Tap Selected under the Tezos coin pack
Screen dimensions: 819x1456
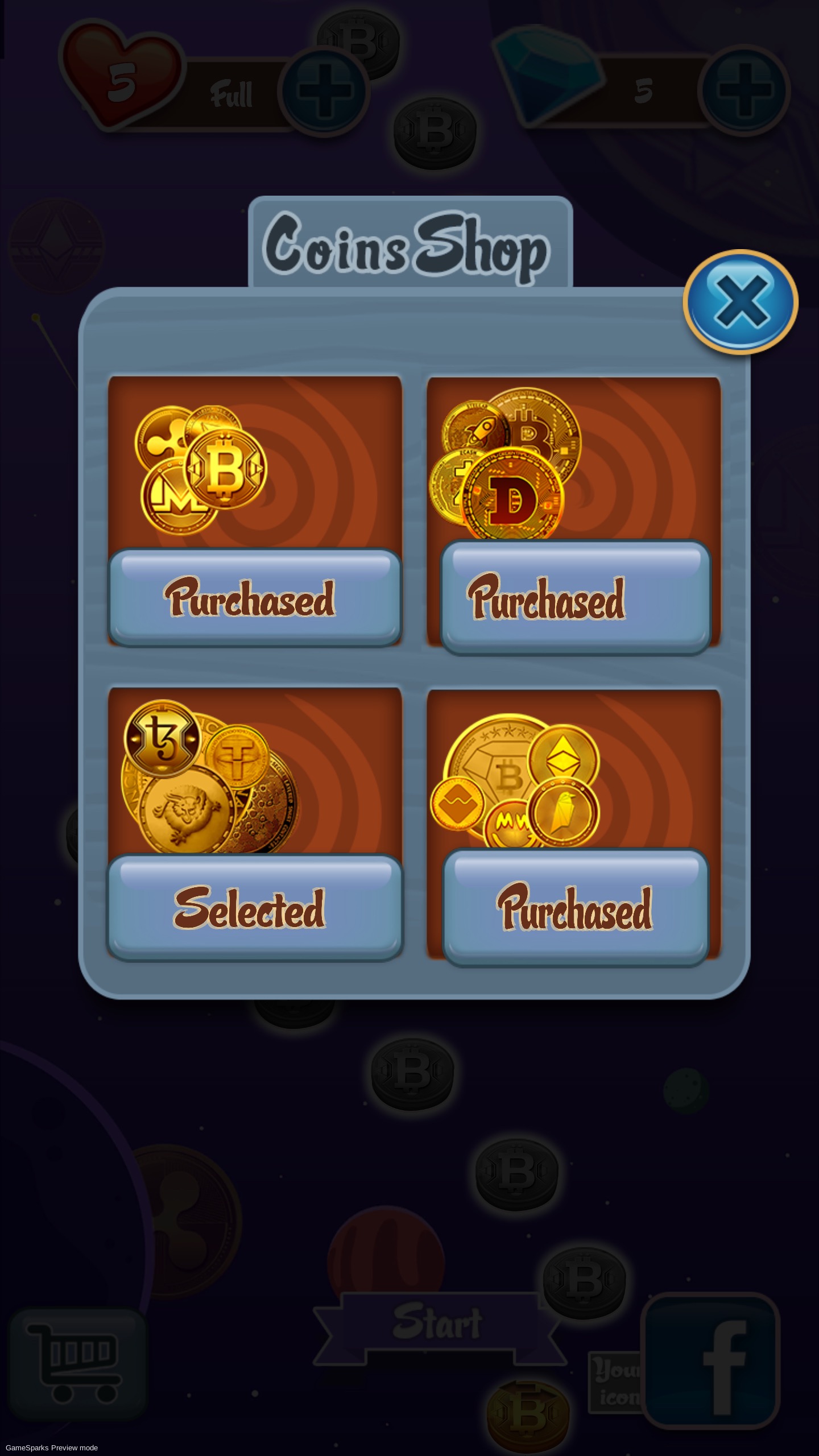coord(255,908)
